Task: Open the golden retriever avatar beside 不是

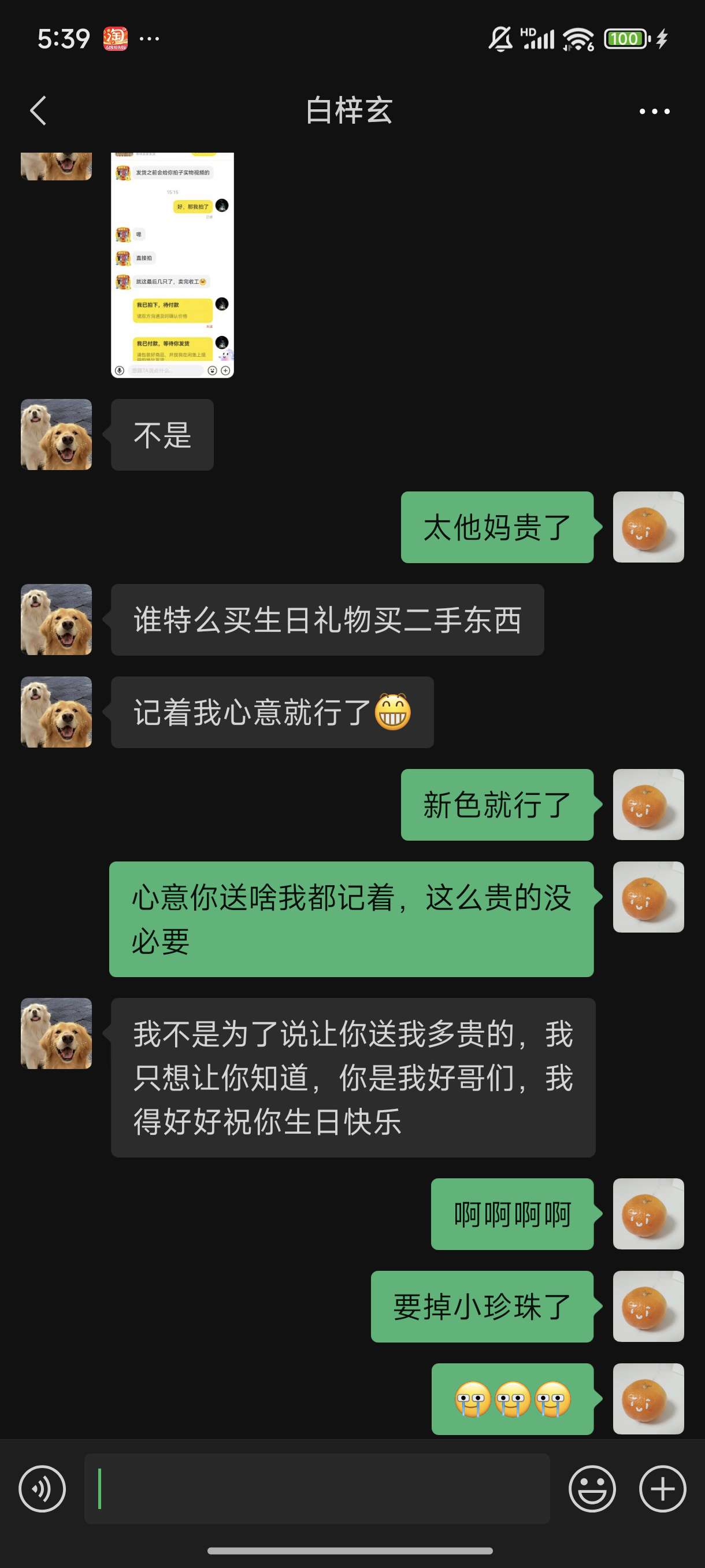Action: pos(57,435)
